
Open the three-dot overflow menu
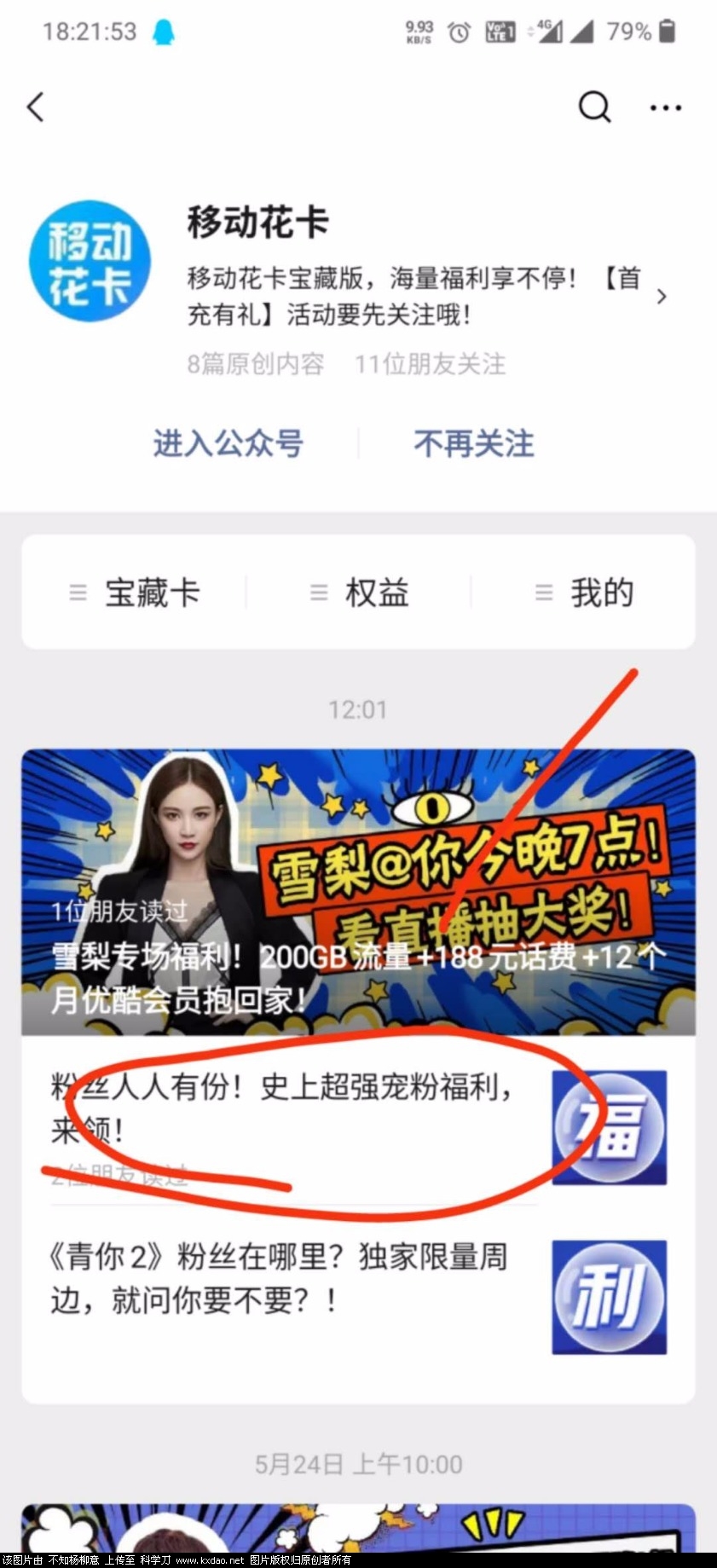[x=665, y=107]
